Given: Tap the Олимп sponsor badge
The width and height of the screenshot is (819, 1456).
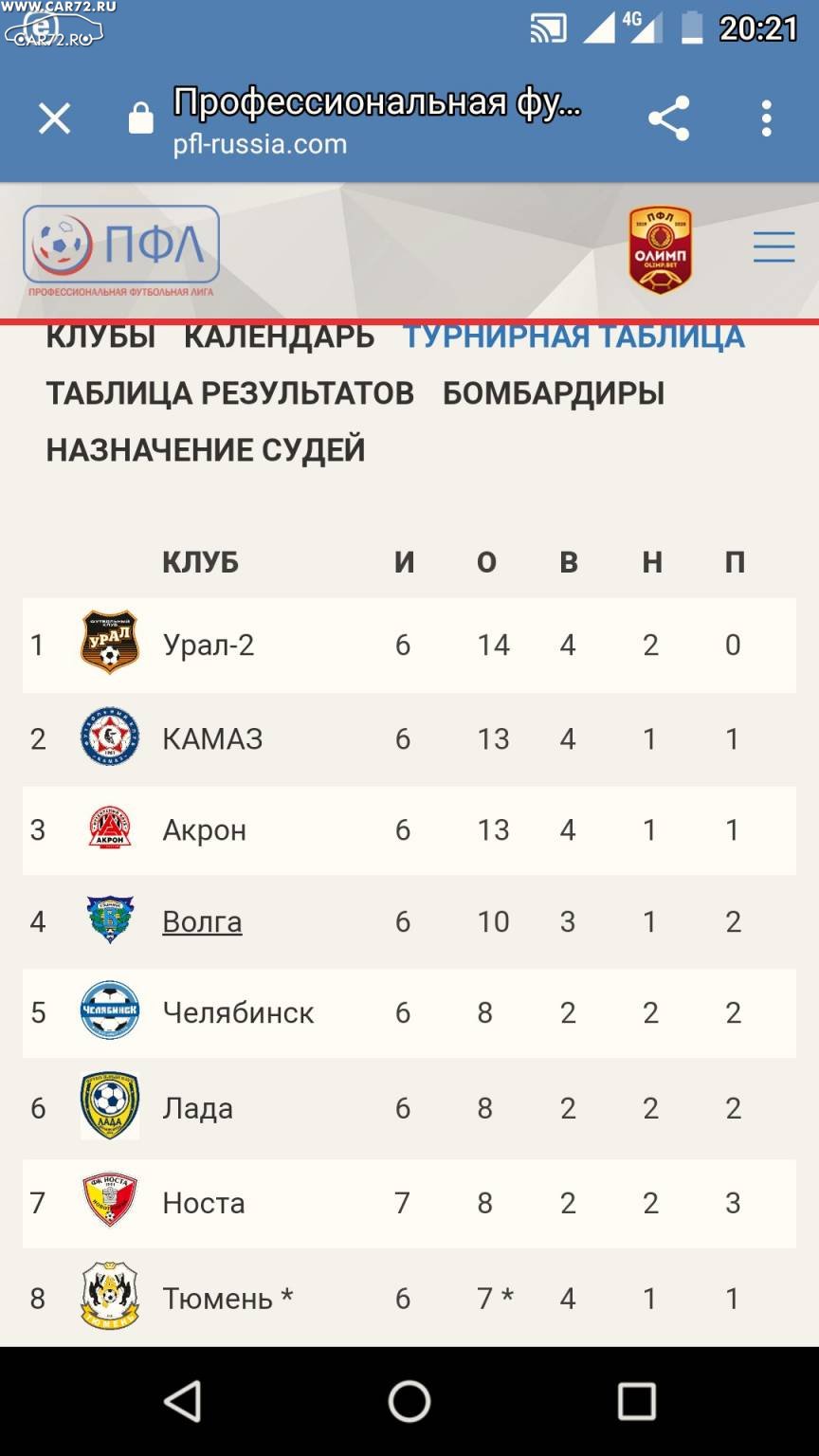Looking at the screenshot, I should [x=661, y=250].
